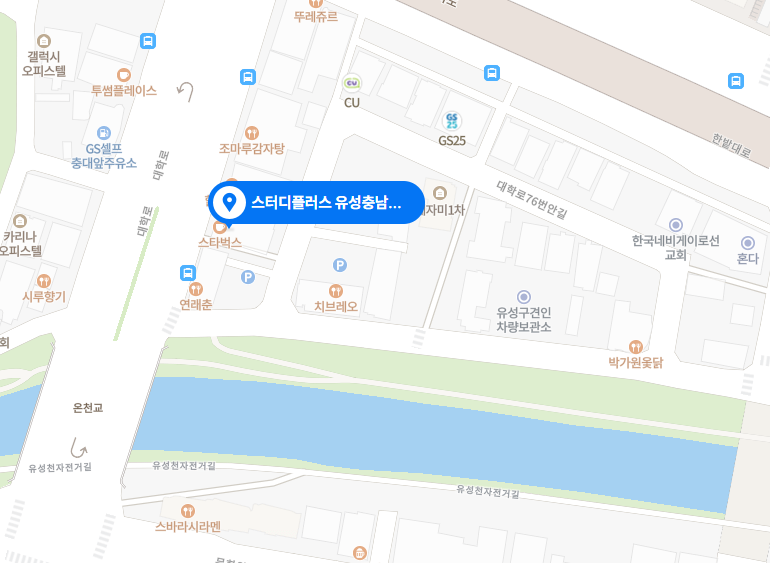Image resolution: width=770 pixels, height=563 pixels.
Task: Open the GS25 store marker
Action: click(452, 121)
